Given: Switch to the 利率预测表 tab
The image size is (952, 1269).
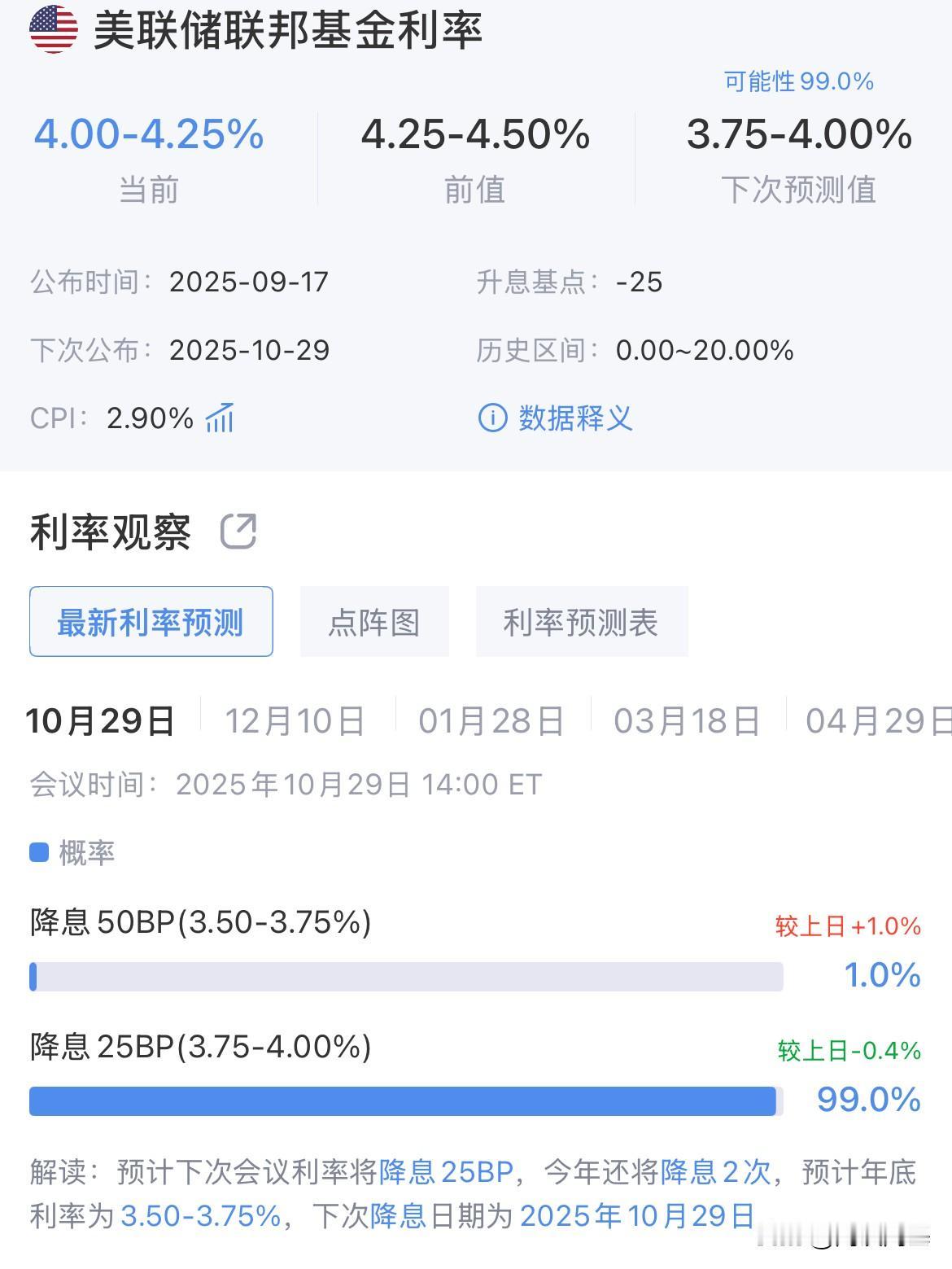Looking at the screenshot, I should (x=581, y=622).
